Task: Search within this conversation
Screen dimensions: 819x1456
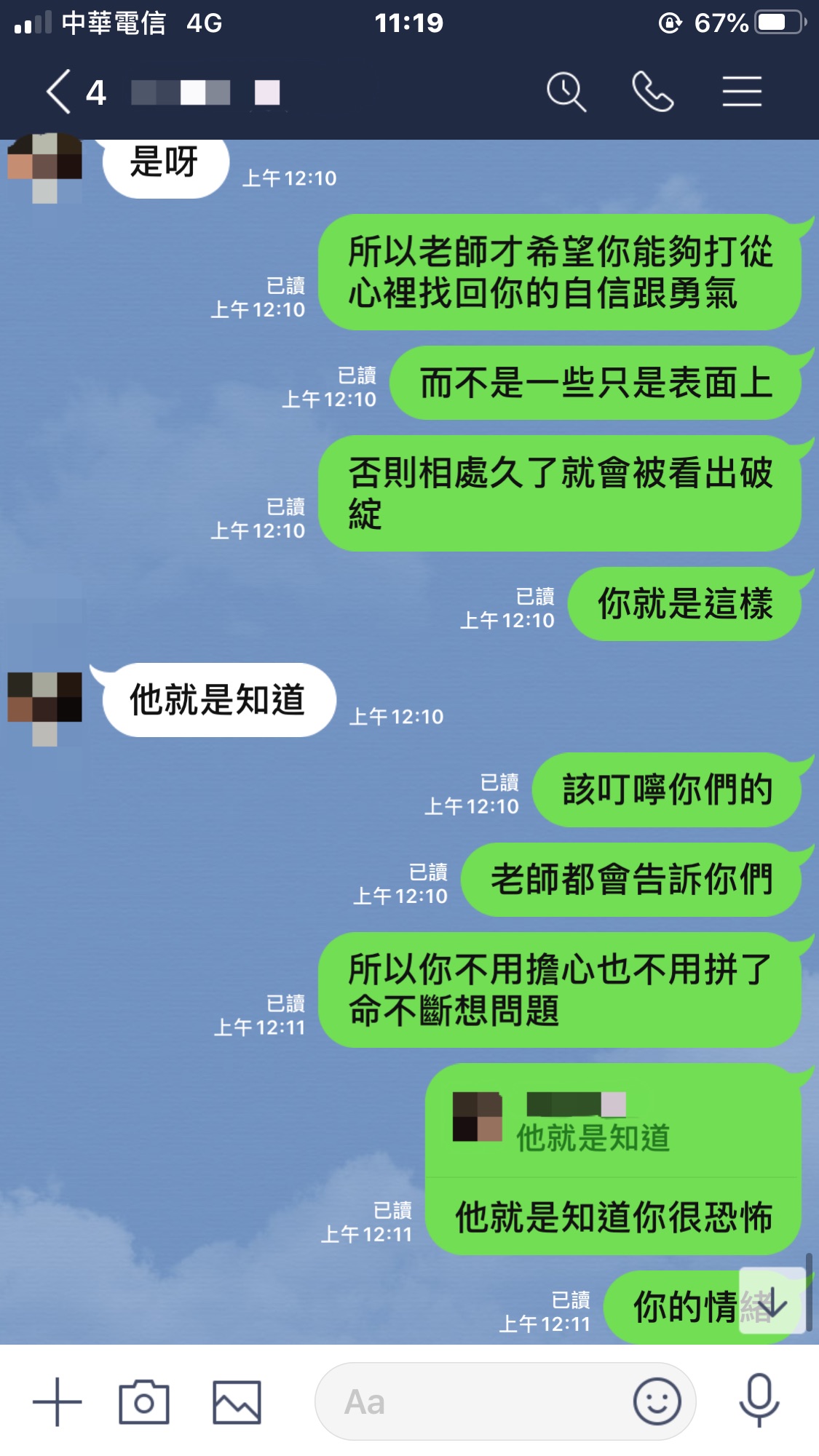Action: tap(566, 92)
